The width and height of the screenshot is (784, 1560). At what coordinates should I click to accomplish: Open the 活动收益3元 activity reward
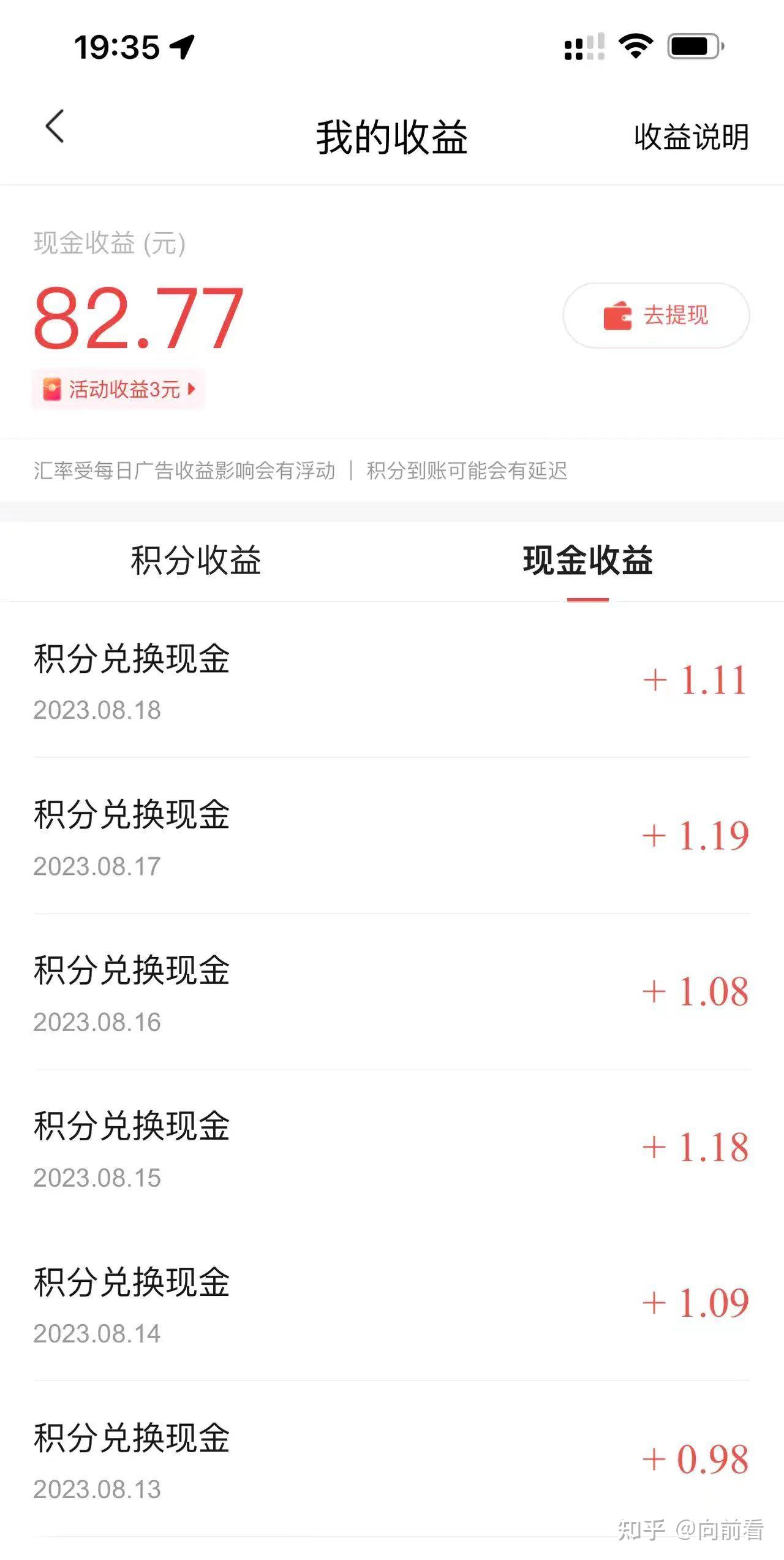click(119, 389)
